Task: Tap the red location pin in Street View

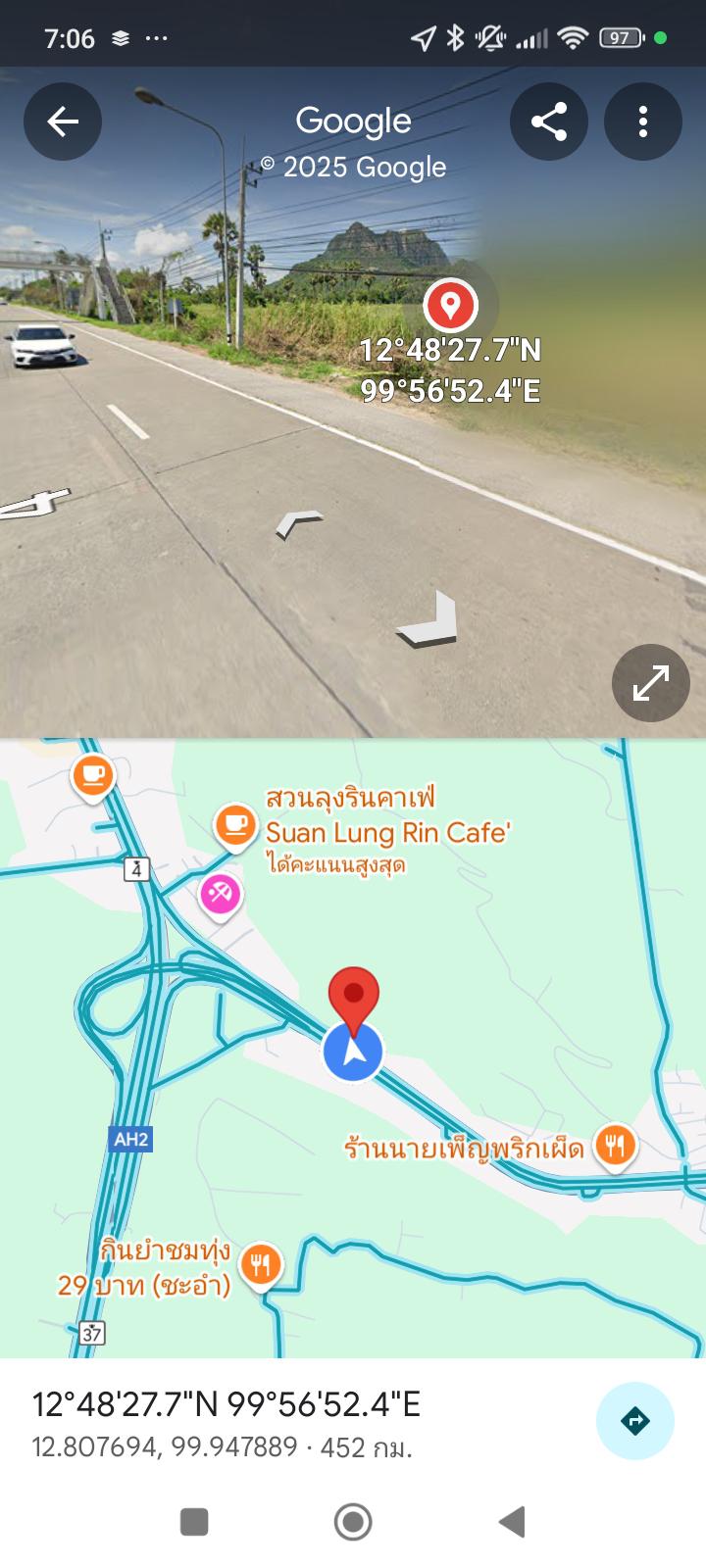Action: coord(450,305)
